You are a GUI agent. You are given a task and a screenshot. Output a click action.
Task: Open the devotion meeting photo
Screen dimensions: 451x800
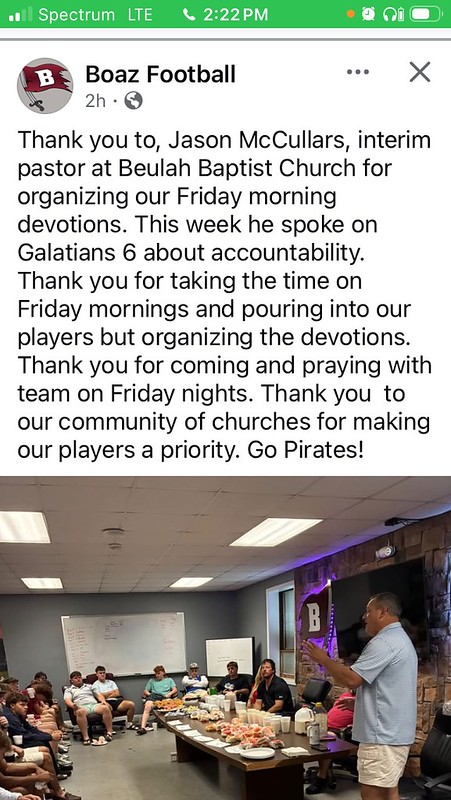tap(226, 638)
